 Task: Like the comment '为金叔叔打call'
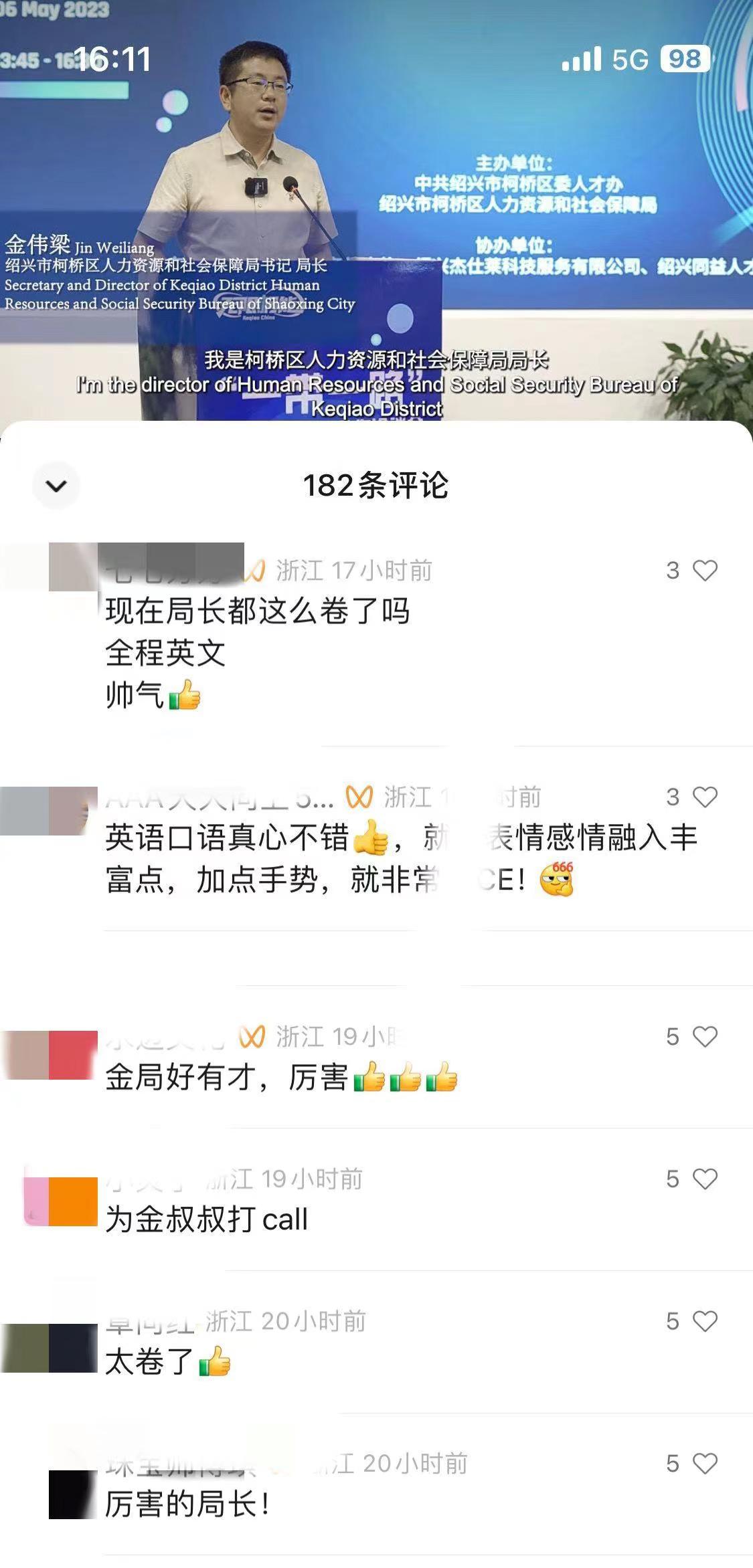click(705, 1179)
